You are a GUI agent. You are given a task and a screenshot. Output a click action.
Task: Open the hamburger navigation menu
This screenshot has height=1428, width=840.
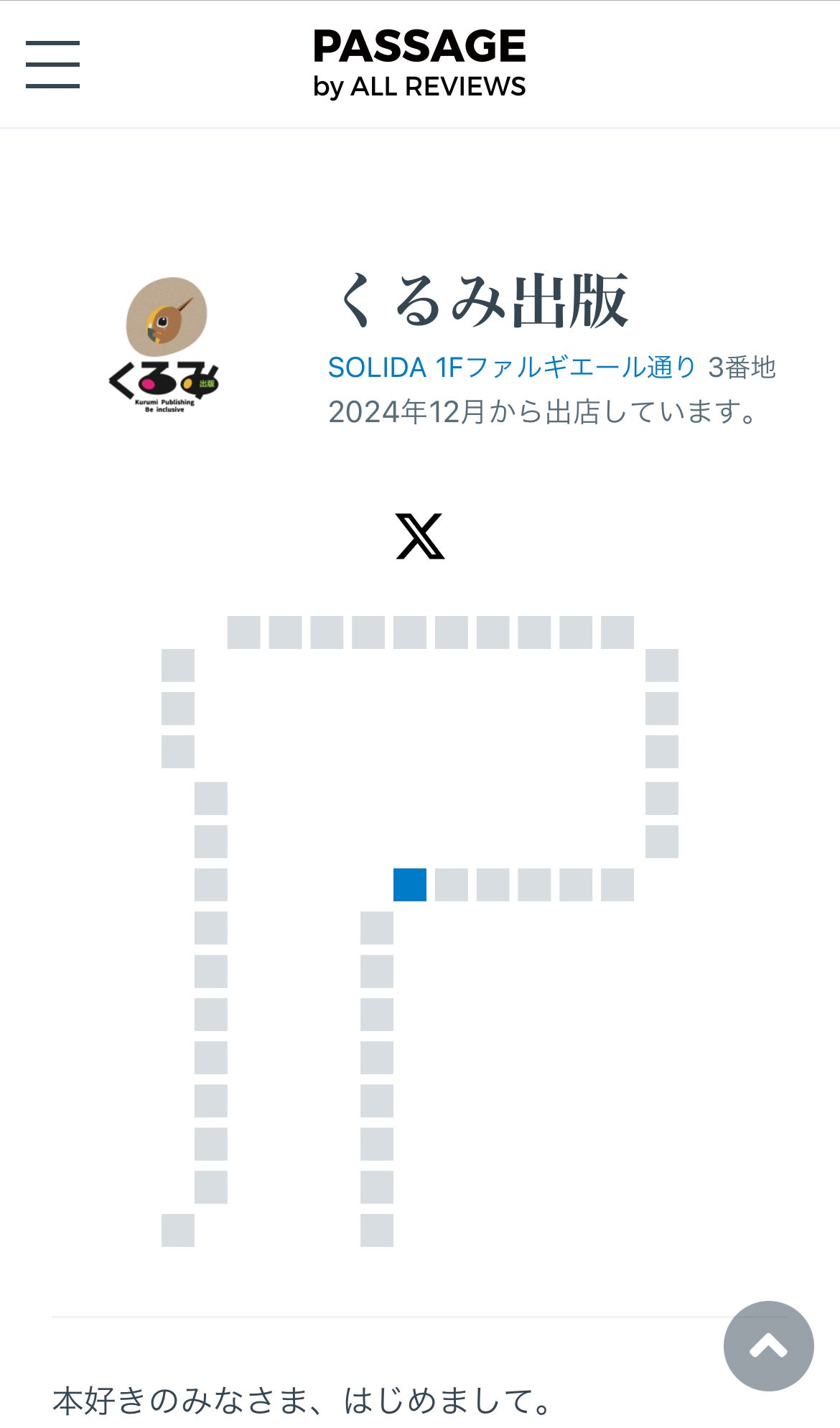point(52,65)
